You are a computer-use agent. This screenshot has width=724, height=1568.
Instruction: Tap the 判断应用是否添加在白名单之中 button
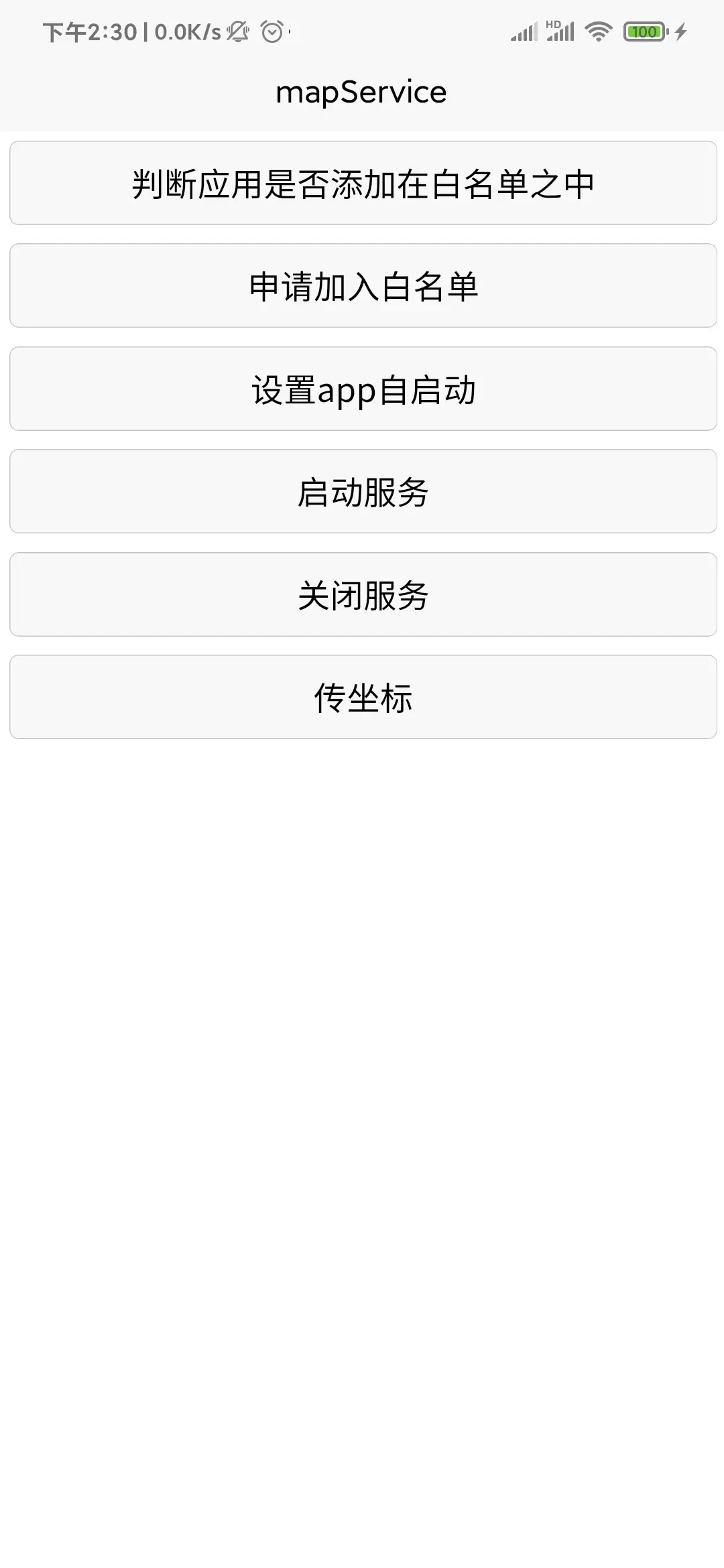(x=363, y=183)
